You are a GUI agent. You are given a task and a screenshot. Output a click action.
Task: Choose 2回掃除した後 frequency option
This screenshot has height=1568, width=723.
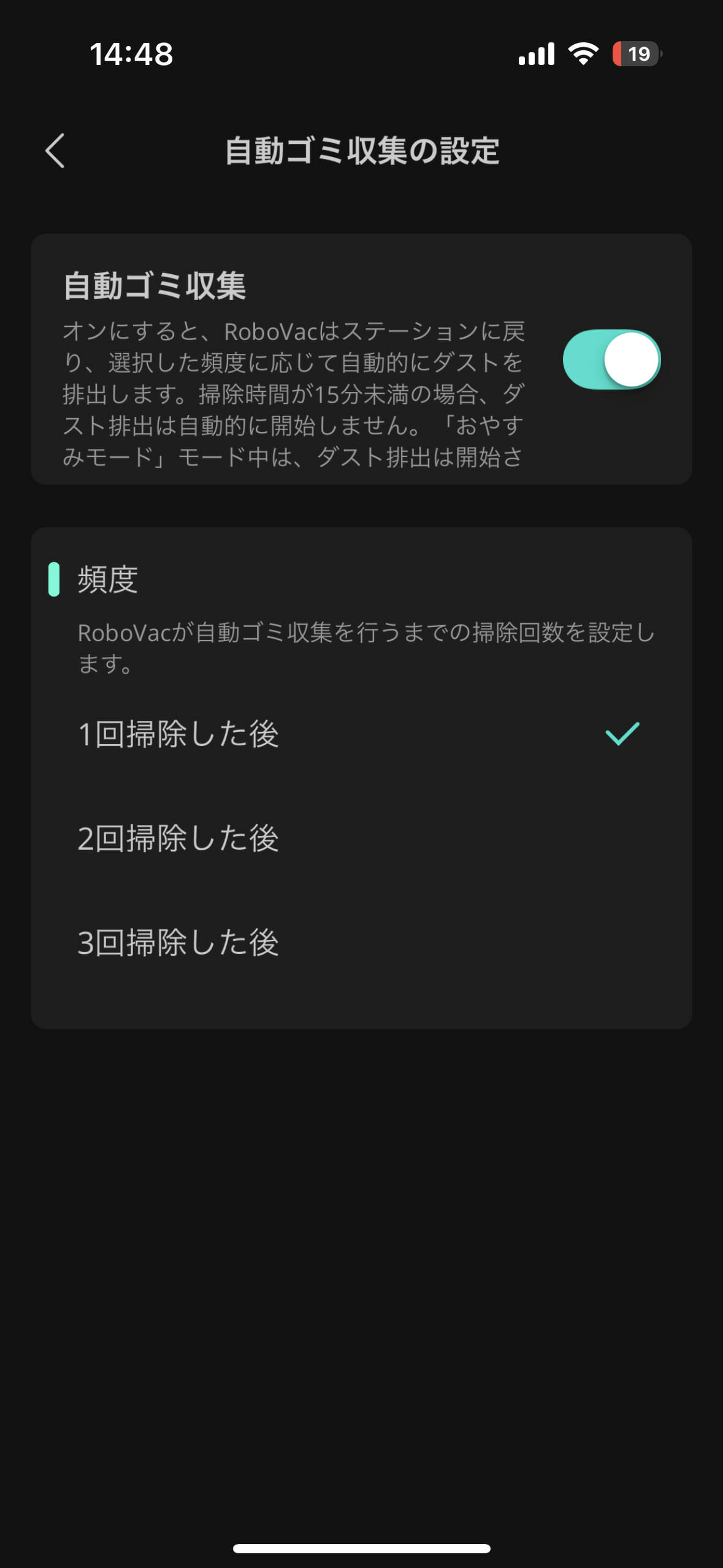[361, 839]
